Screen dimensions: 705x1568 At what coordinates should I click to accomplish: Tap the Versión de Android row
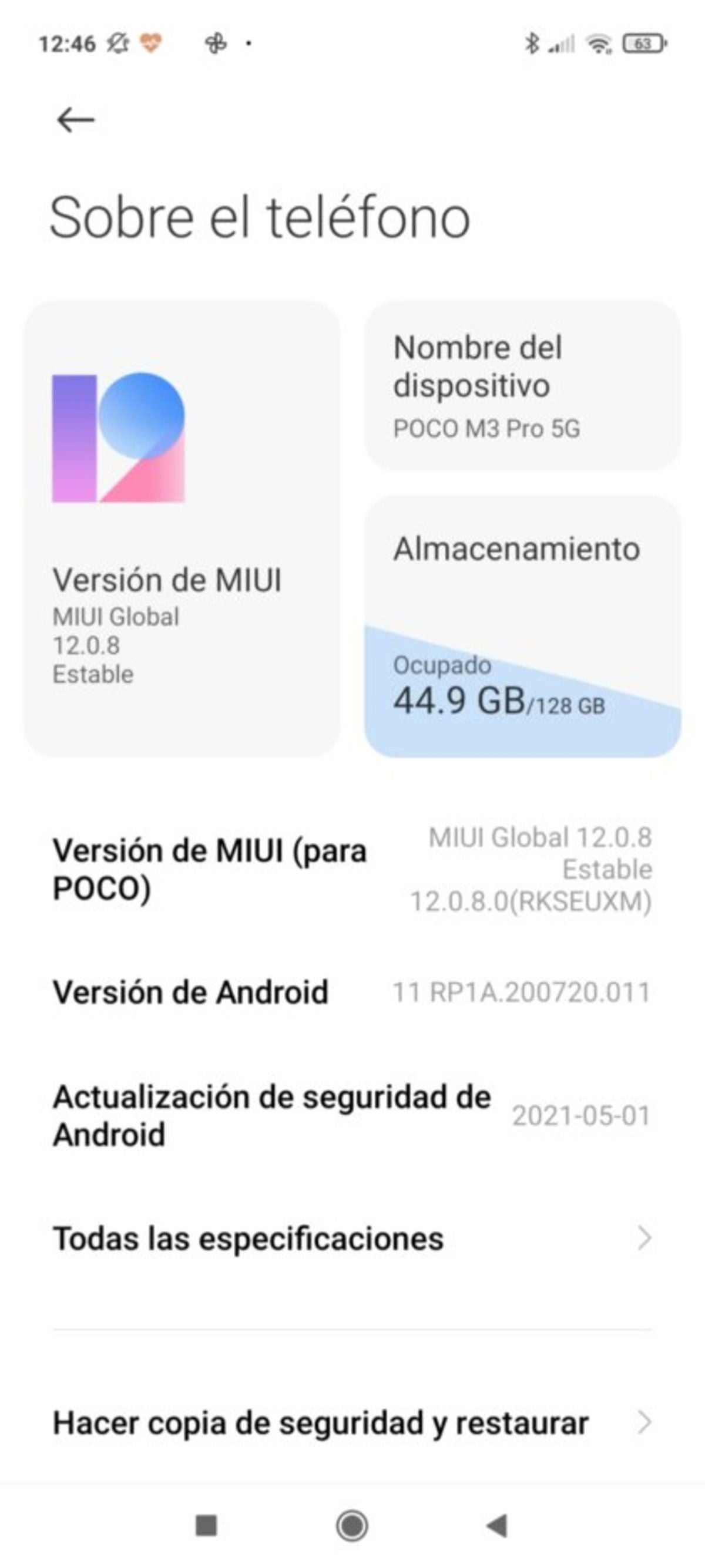pyautogui.click(x=352, y=992)
